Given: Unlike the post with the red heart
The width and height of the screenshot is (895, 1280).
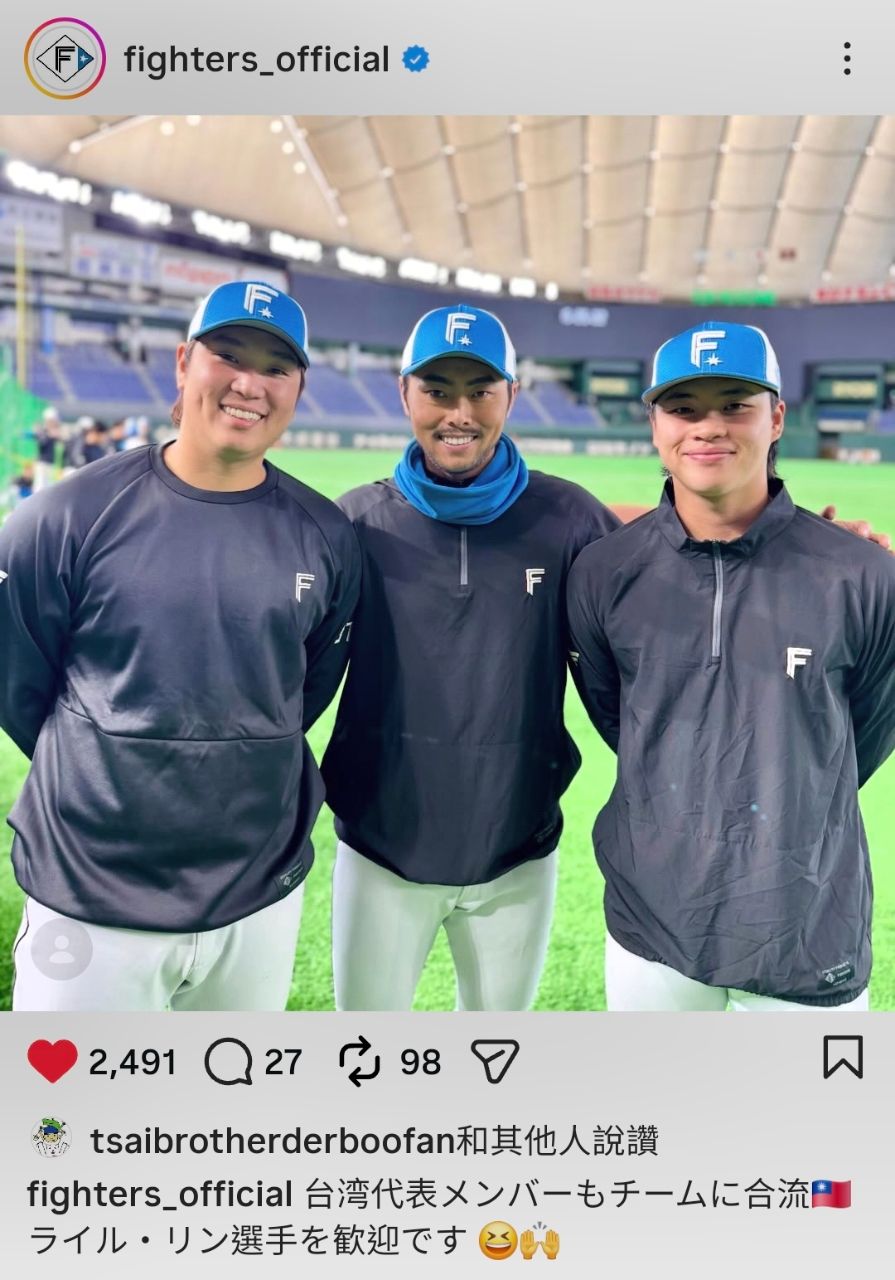Looking at the screenshot, I should (52, 1061).
